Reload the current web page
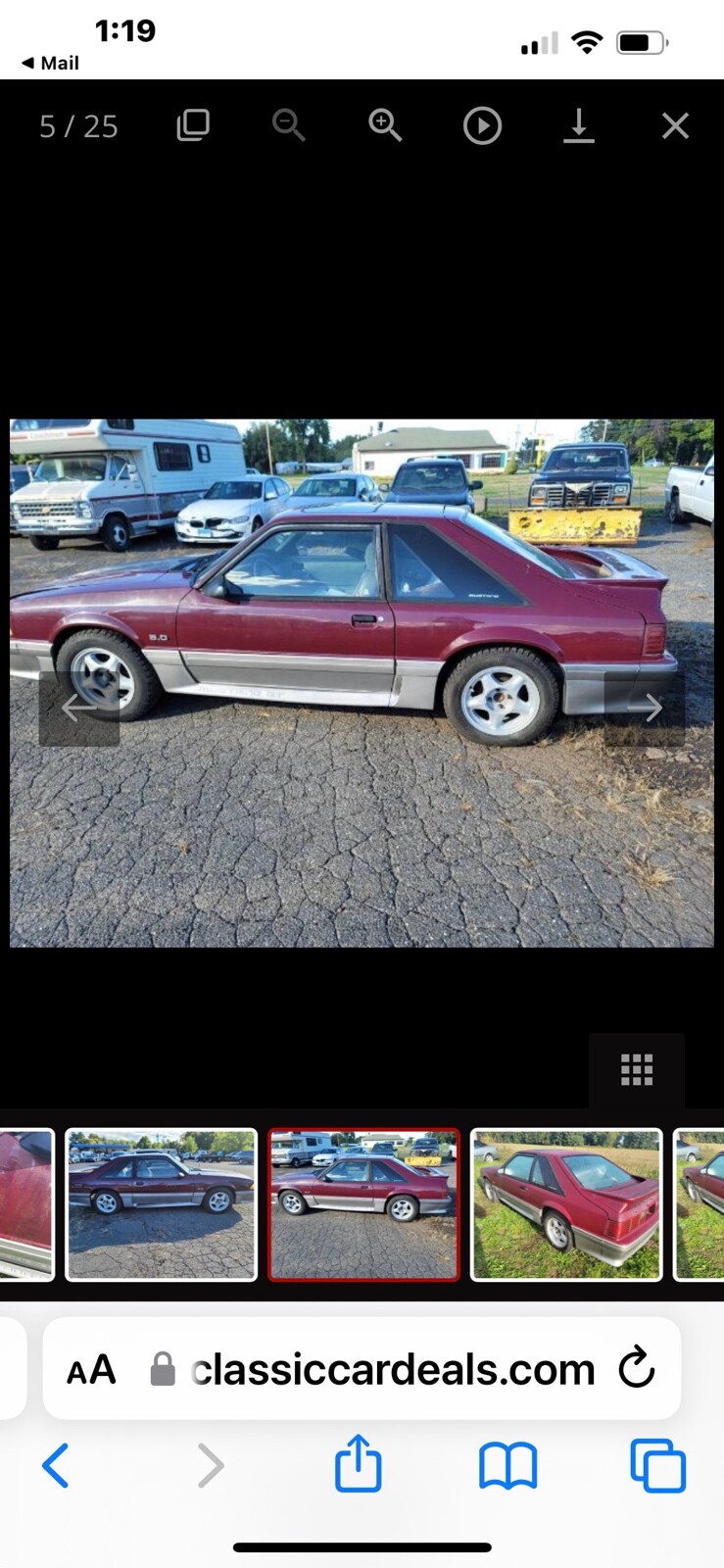724x1568 pixels. [637, 1368]
